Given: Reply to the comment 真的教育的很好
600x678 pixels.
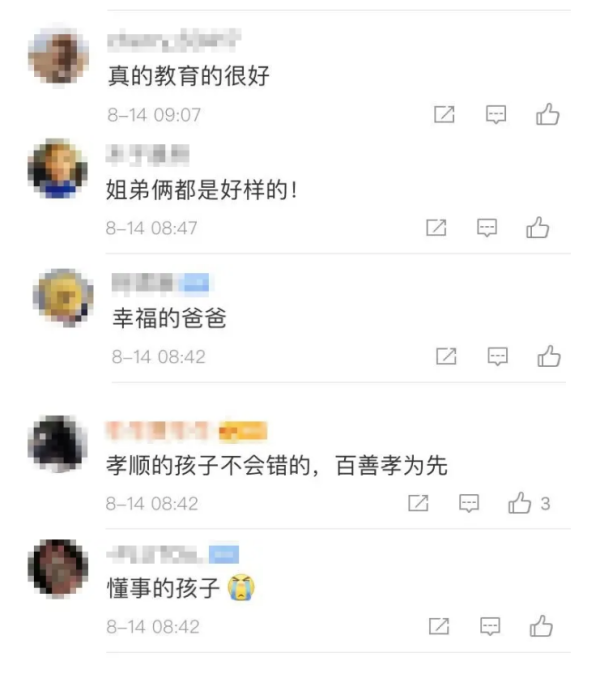Looking at the screenshot, I should click(496, 115).
